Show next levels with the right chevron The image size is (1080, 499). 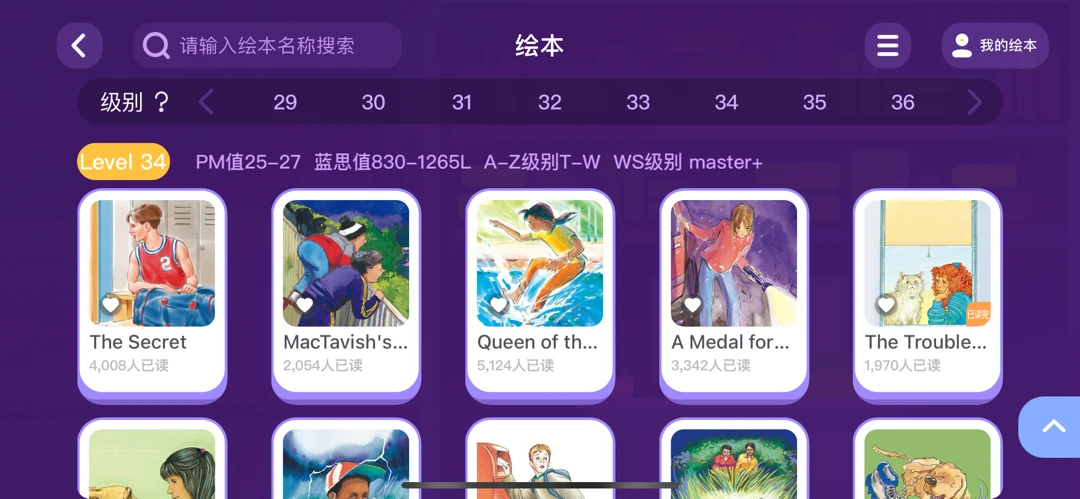974,102
